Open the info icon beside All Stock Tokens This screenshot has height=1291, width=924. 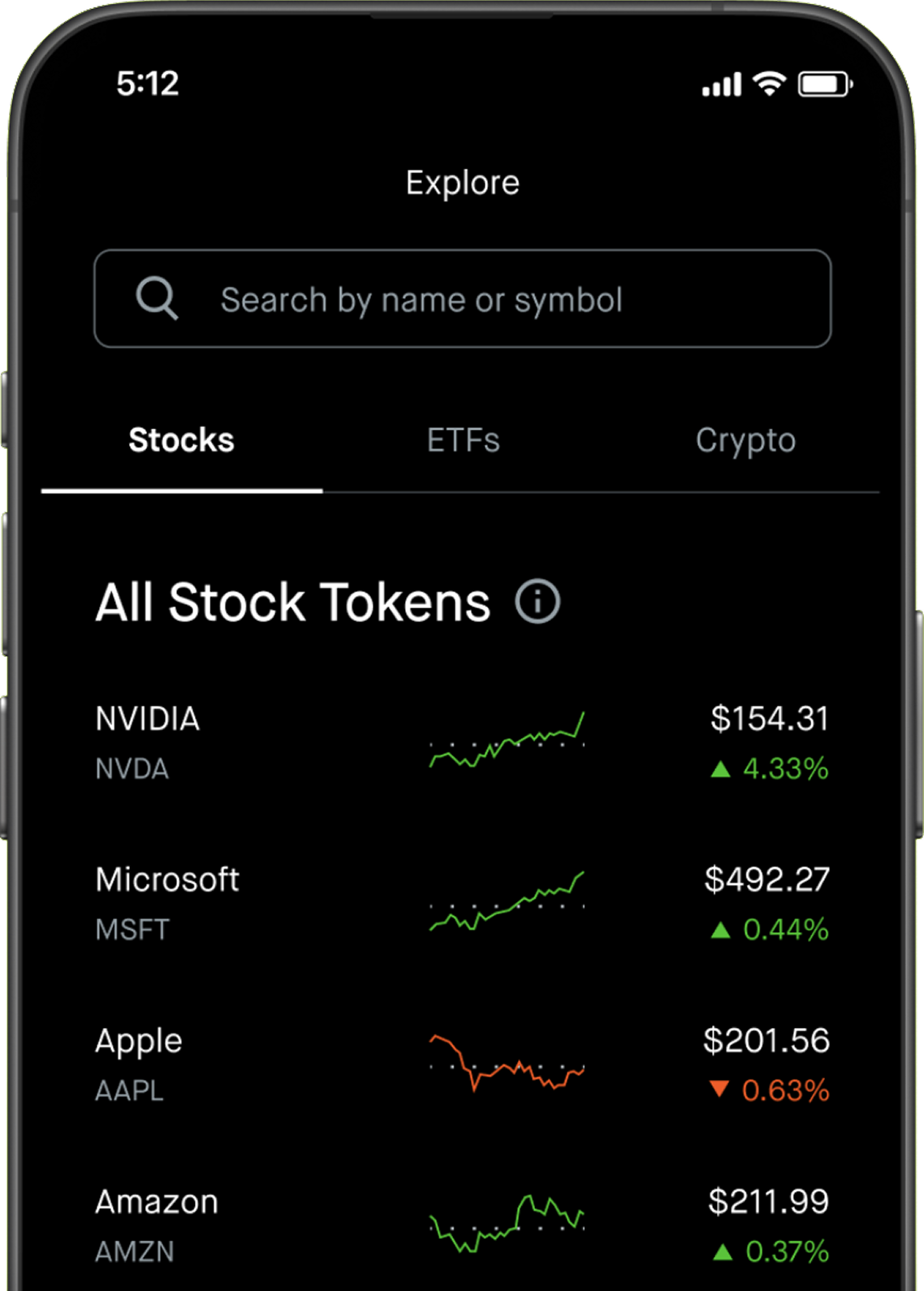[538, 602]
